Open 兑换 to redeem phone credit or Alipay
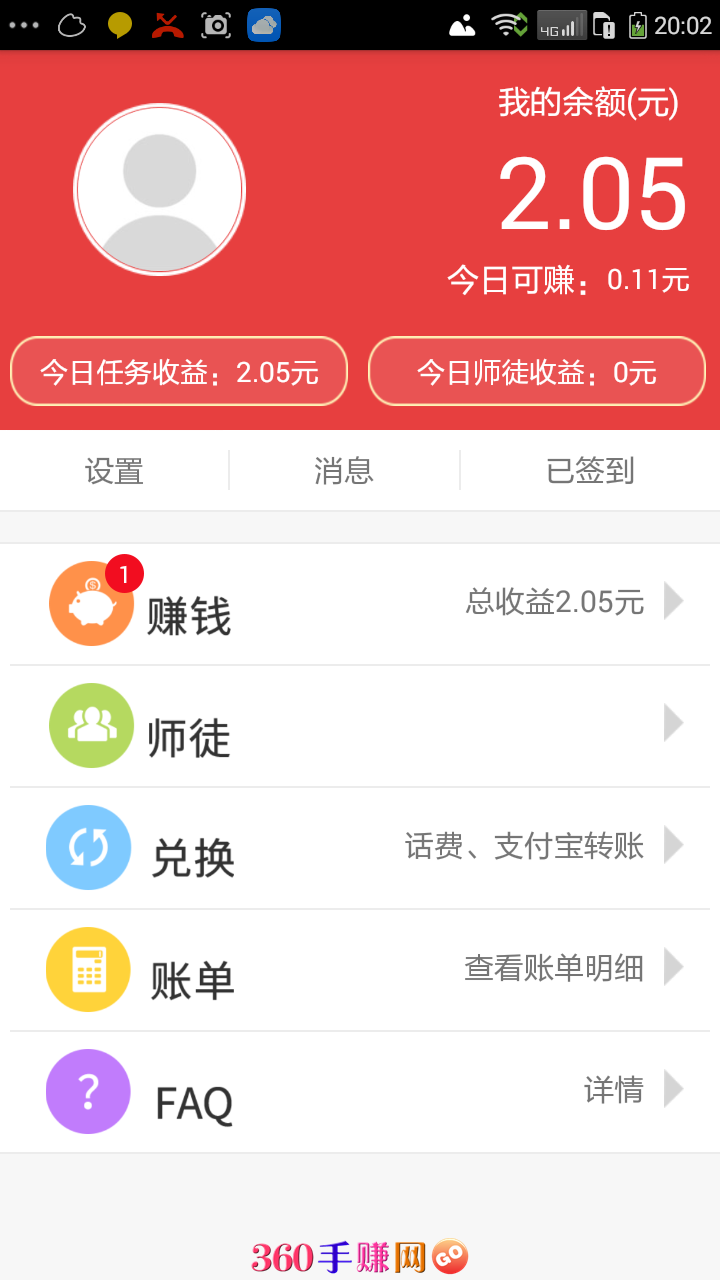 pos(360,848)
